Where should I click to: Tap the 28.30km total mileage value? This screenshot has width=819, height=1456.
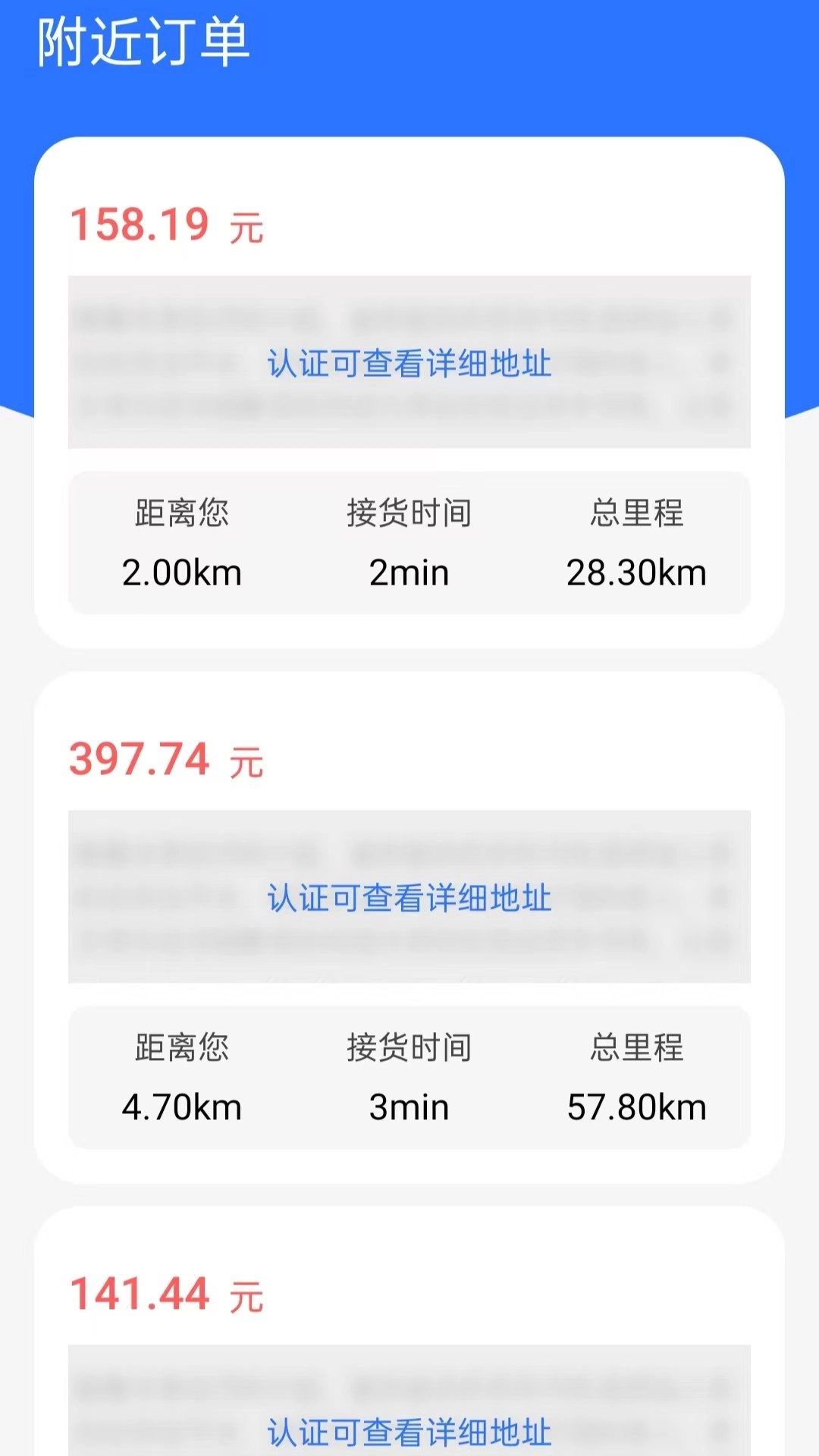[x=637, y=573]
